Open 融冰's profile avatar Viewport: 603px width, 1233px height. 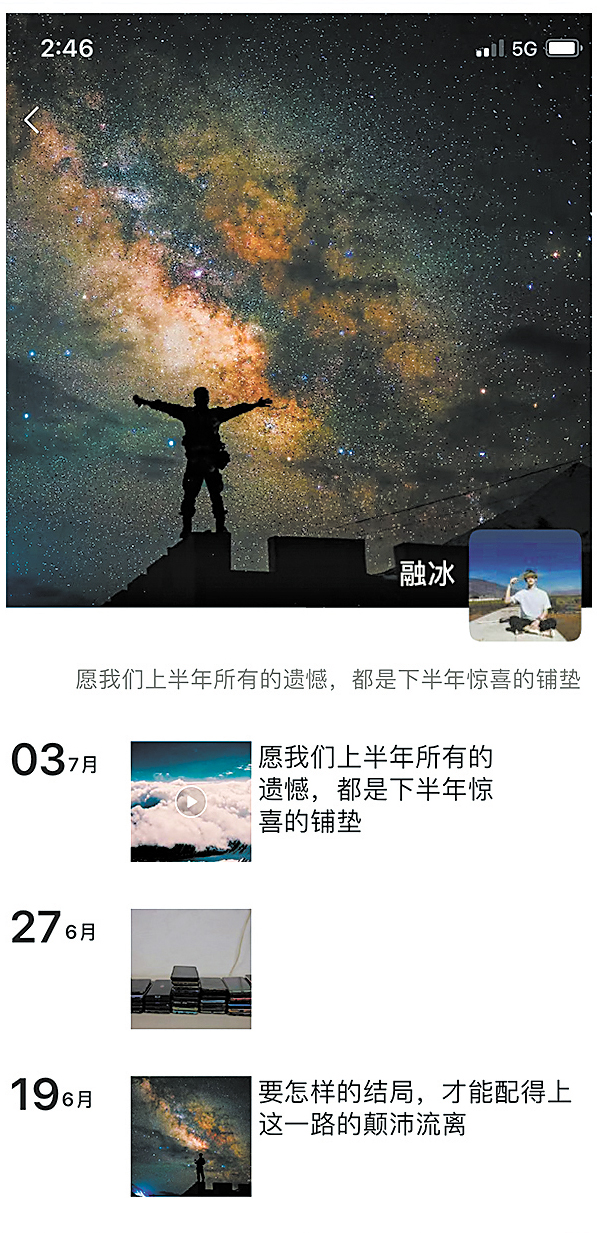coord(525,585)
